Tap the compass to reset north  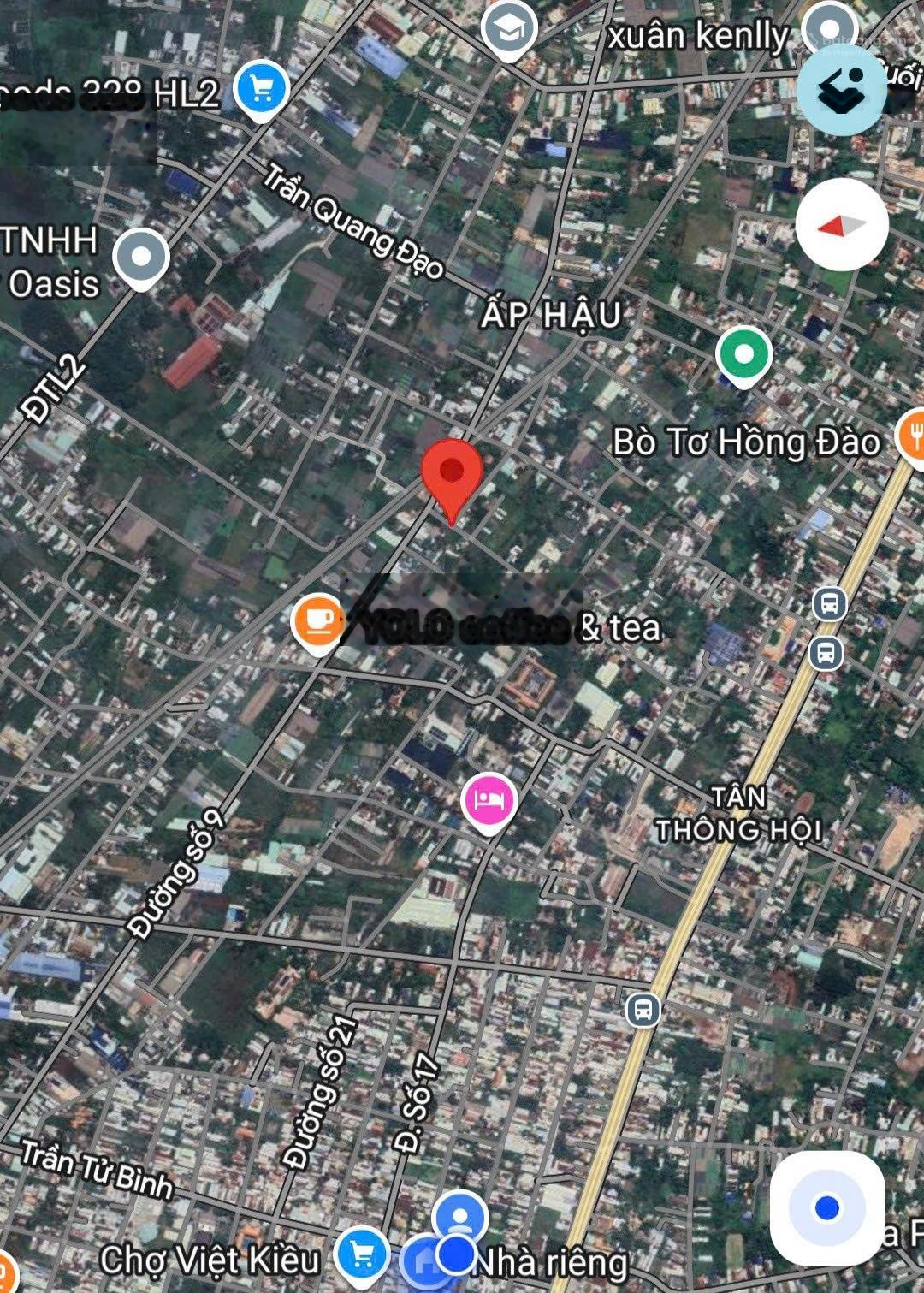point(841,225)
